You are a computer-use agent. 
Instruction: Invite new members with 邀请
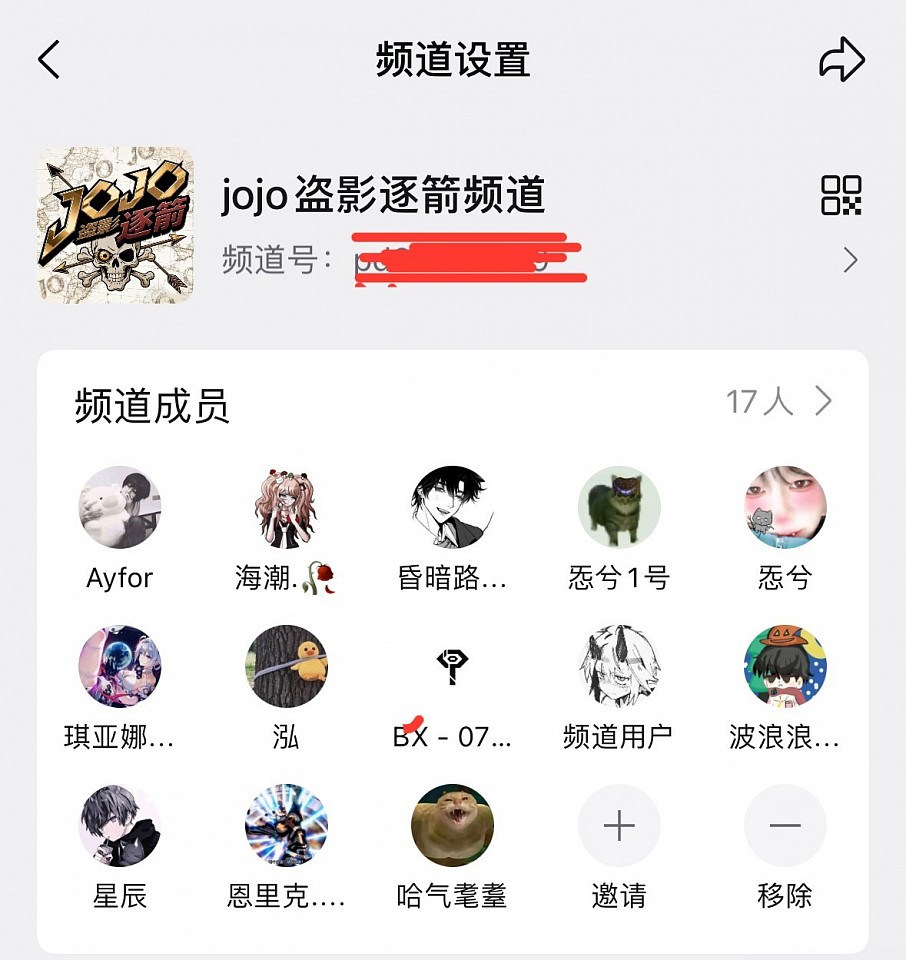point(619,826)
